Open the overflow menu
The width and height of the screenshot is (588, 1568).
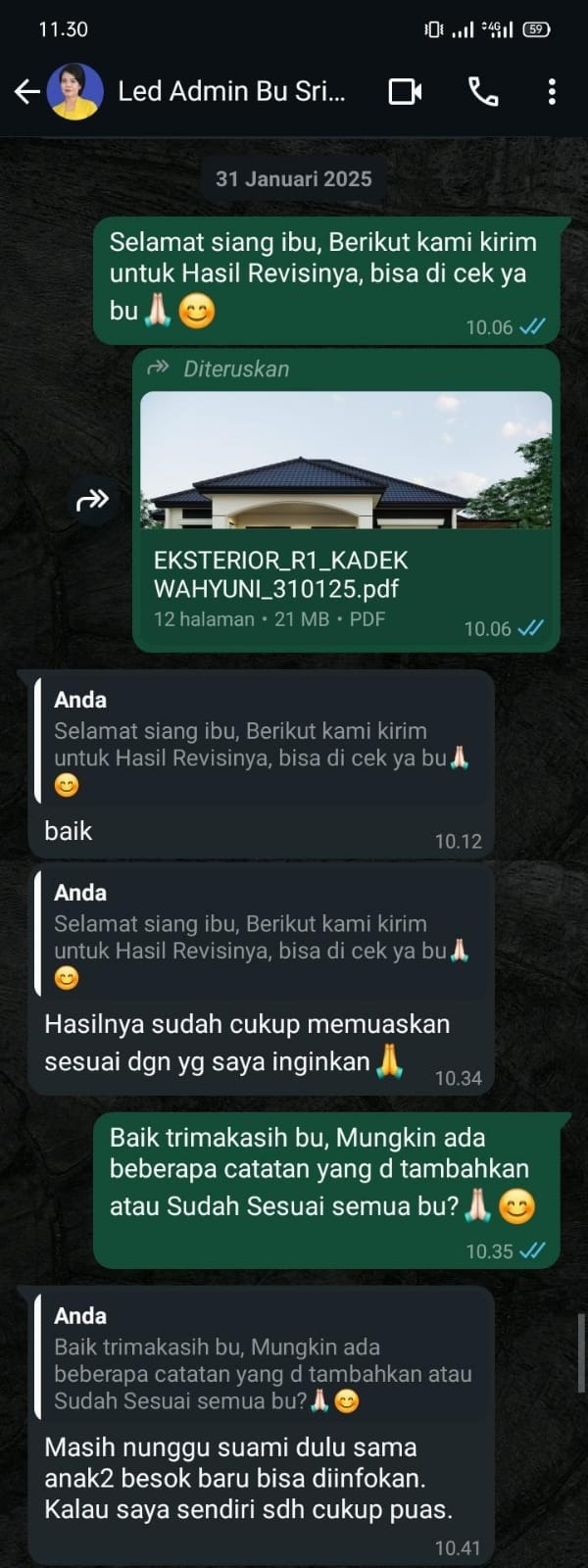(x=552, y=92)
